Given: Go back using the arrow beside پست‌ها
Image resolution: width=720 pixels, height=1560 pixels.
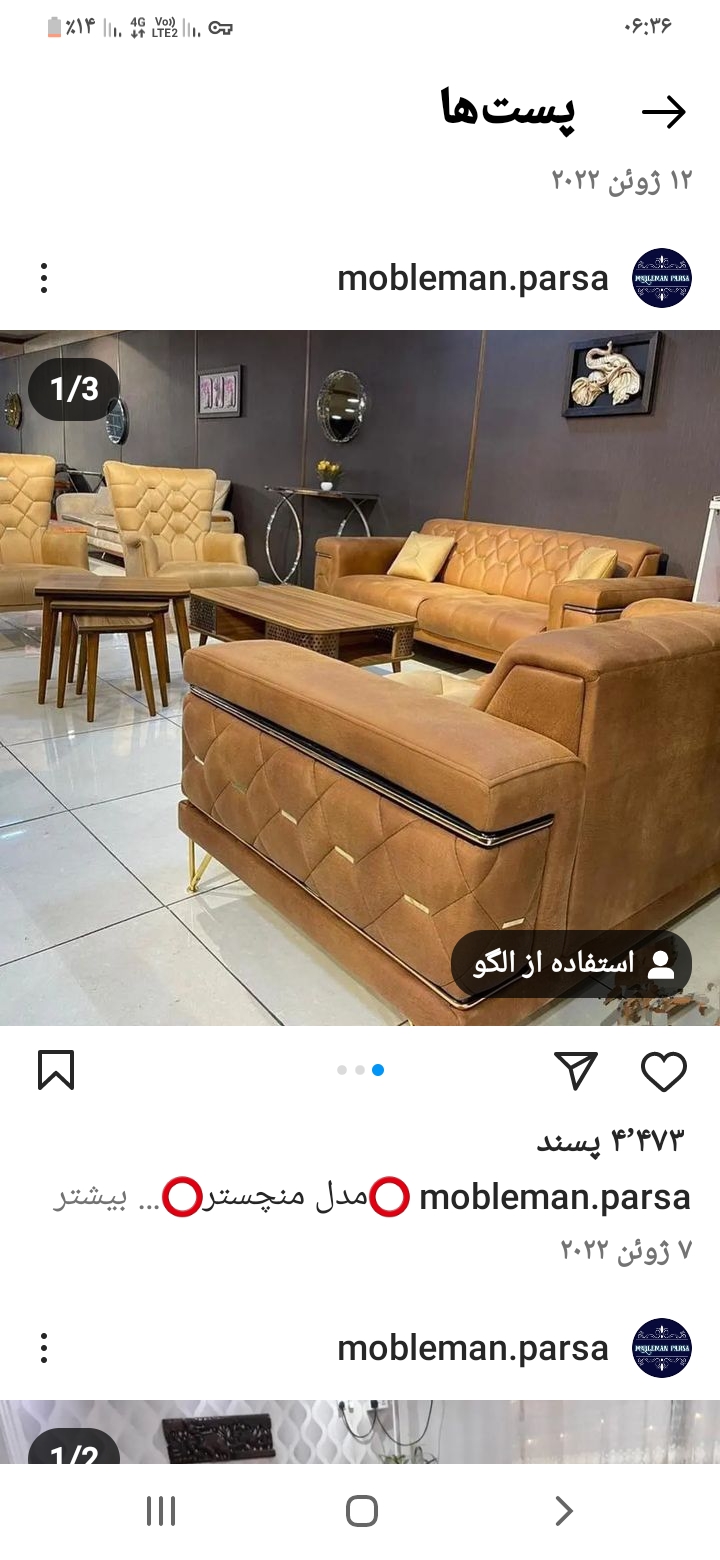Looking at the screenshot, I should click(663, 113).
